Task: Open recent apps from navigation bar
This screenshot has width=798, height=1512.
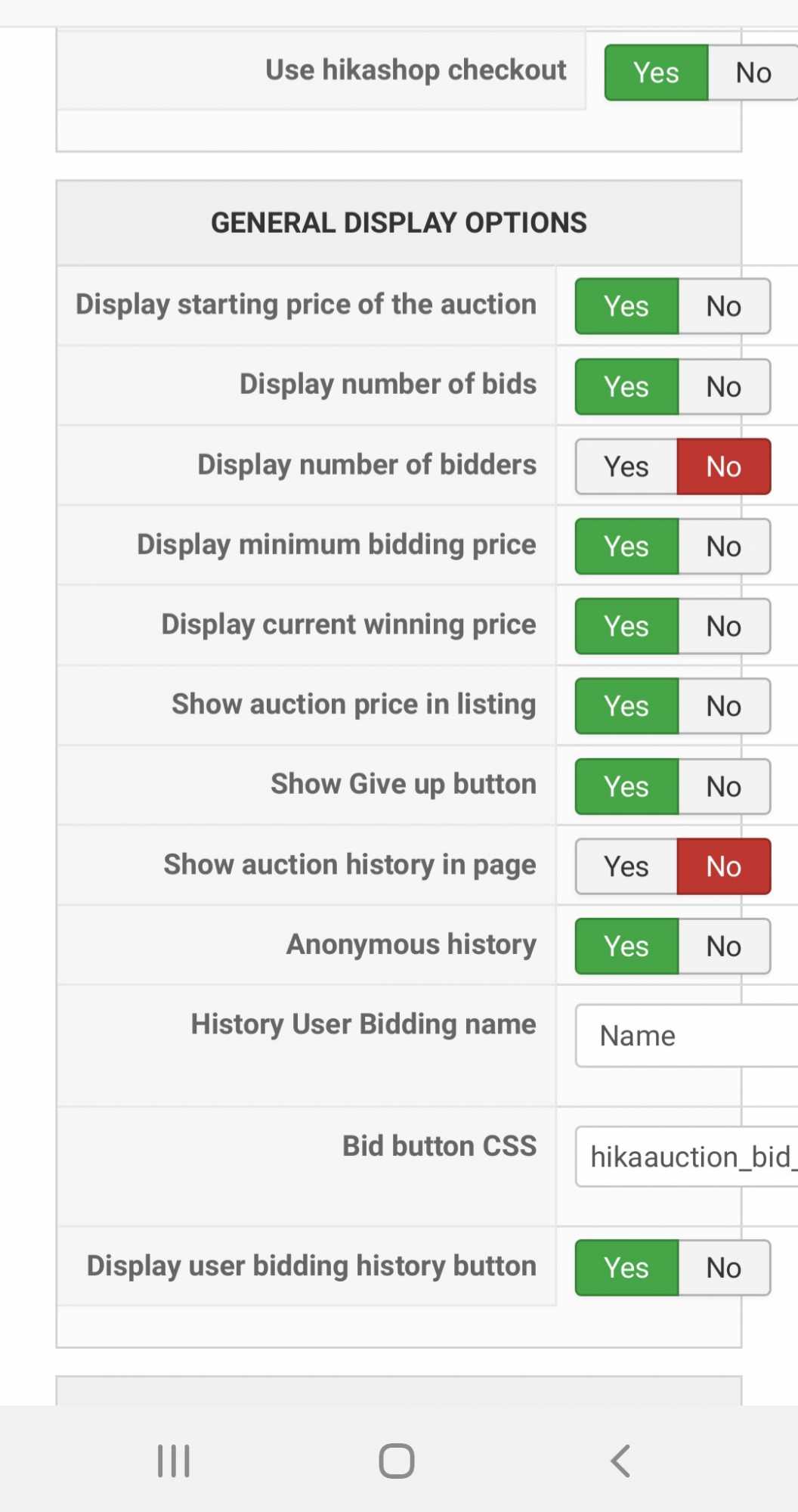Action: point(174,1461)
